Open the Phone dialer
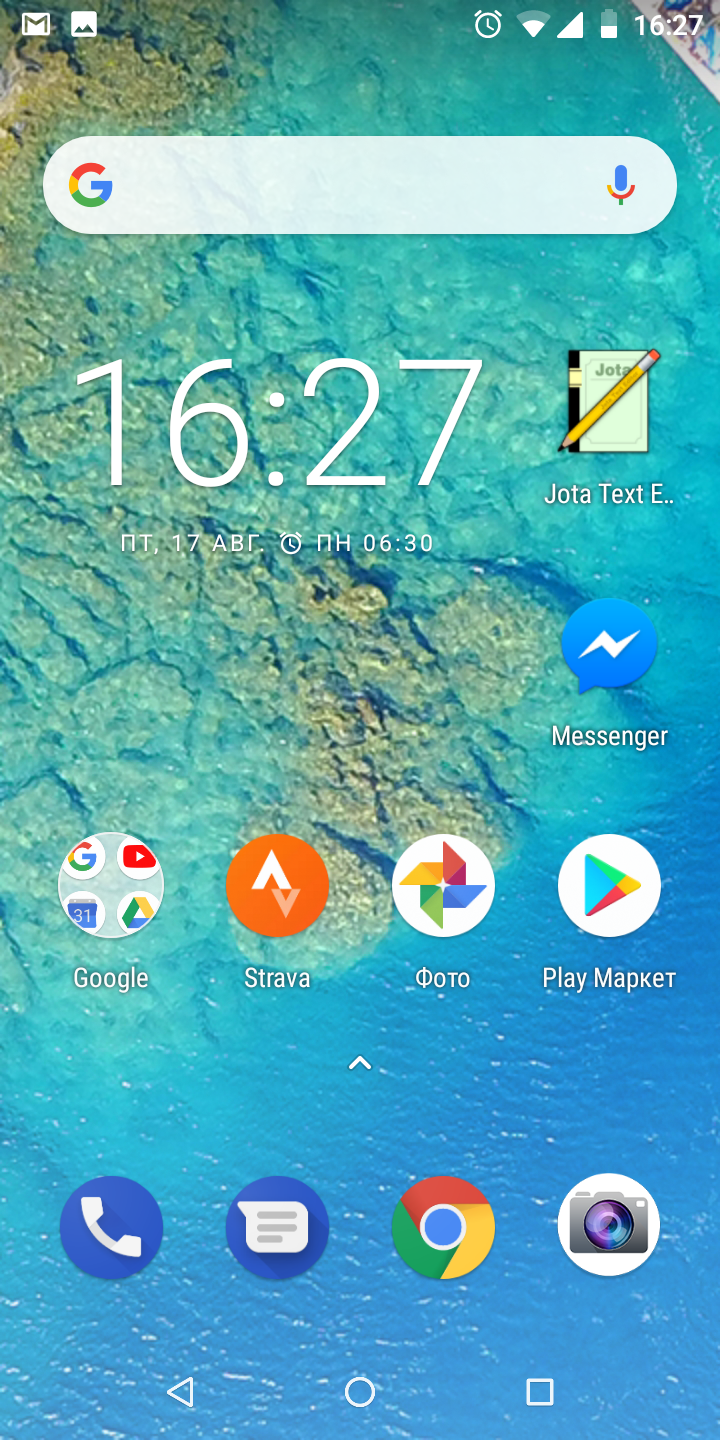 coord(111,1227)
